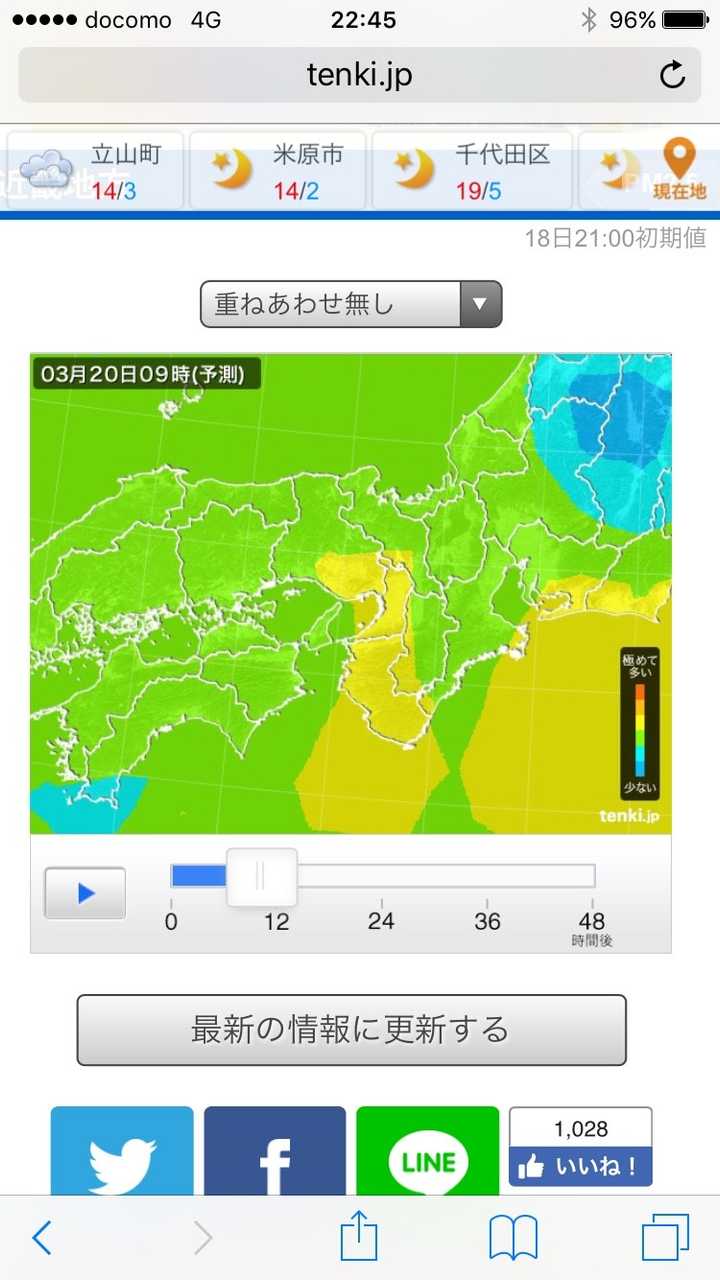Screen dimensions: 720x1280
Task: Tap 最新の情報に更新する button
Action: point(352,1030)
